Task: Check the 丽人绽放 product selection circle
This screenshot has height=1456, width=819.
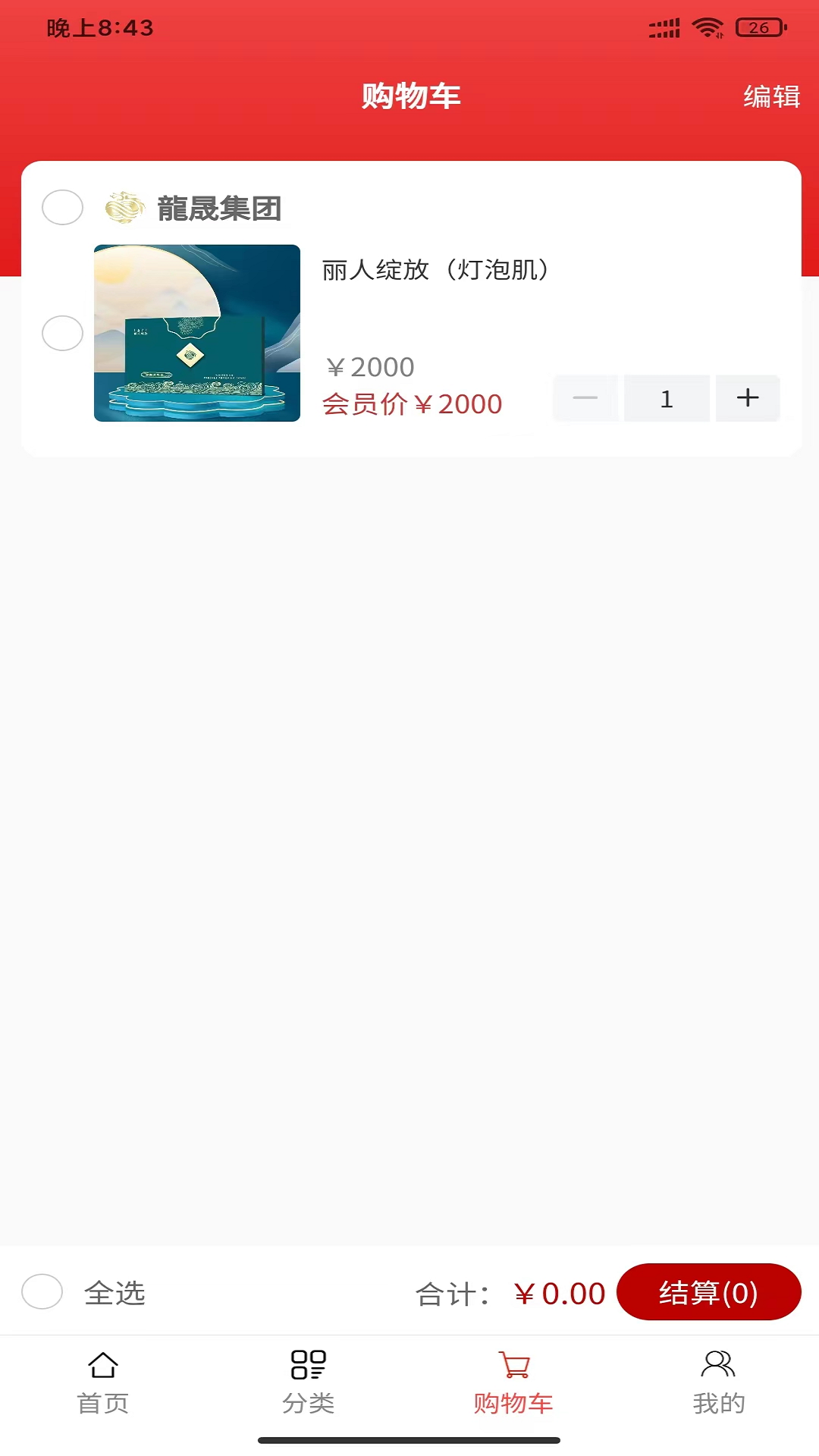Action: pyautogui.click(x=63, y=333)
